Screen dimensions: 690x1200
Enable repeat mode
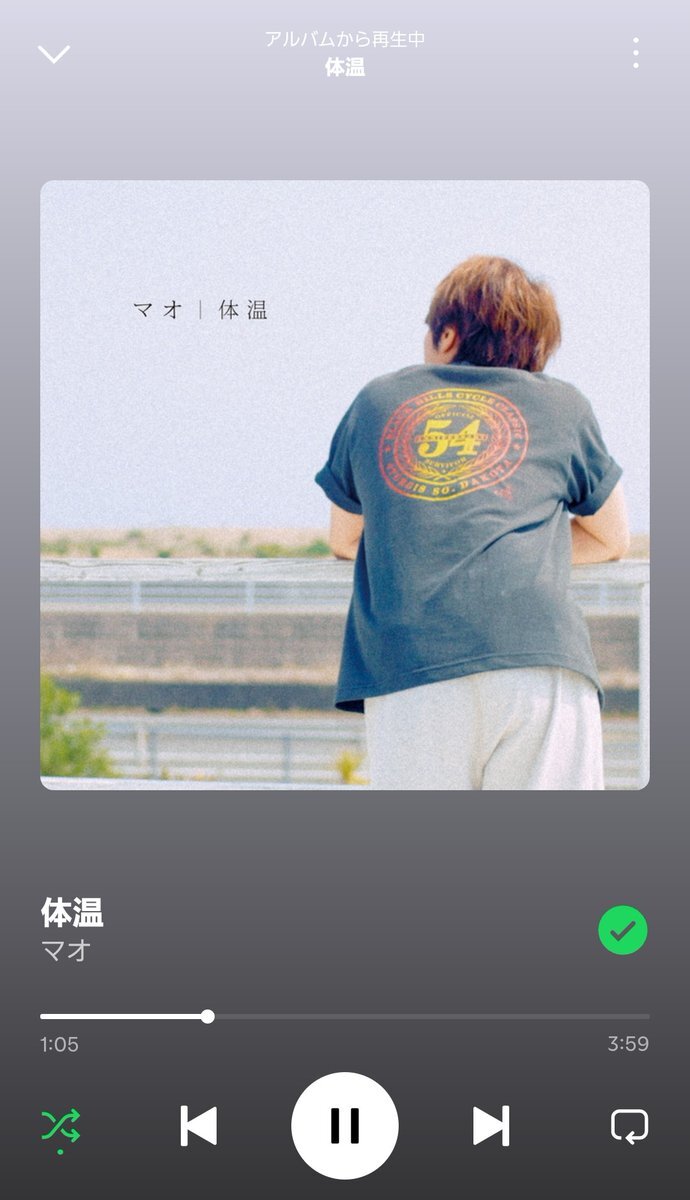pos(629,1126)
